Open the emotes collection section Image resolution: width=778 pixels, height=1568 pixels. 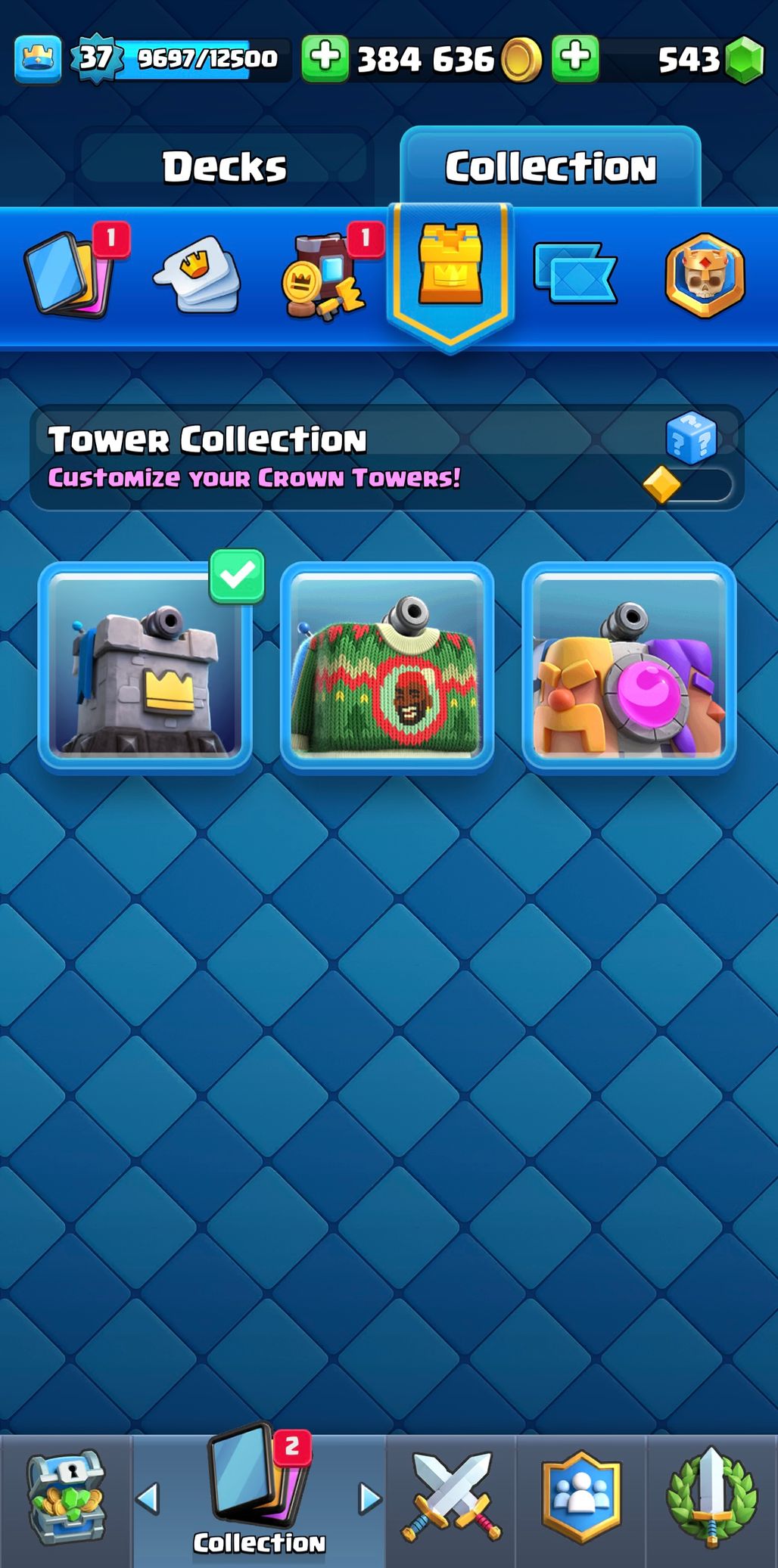tap(197, 275)
